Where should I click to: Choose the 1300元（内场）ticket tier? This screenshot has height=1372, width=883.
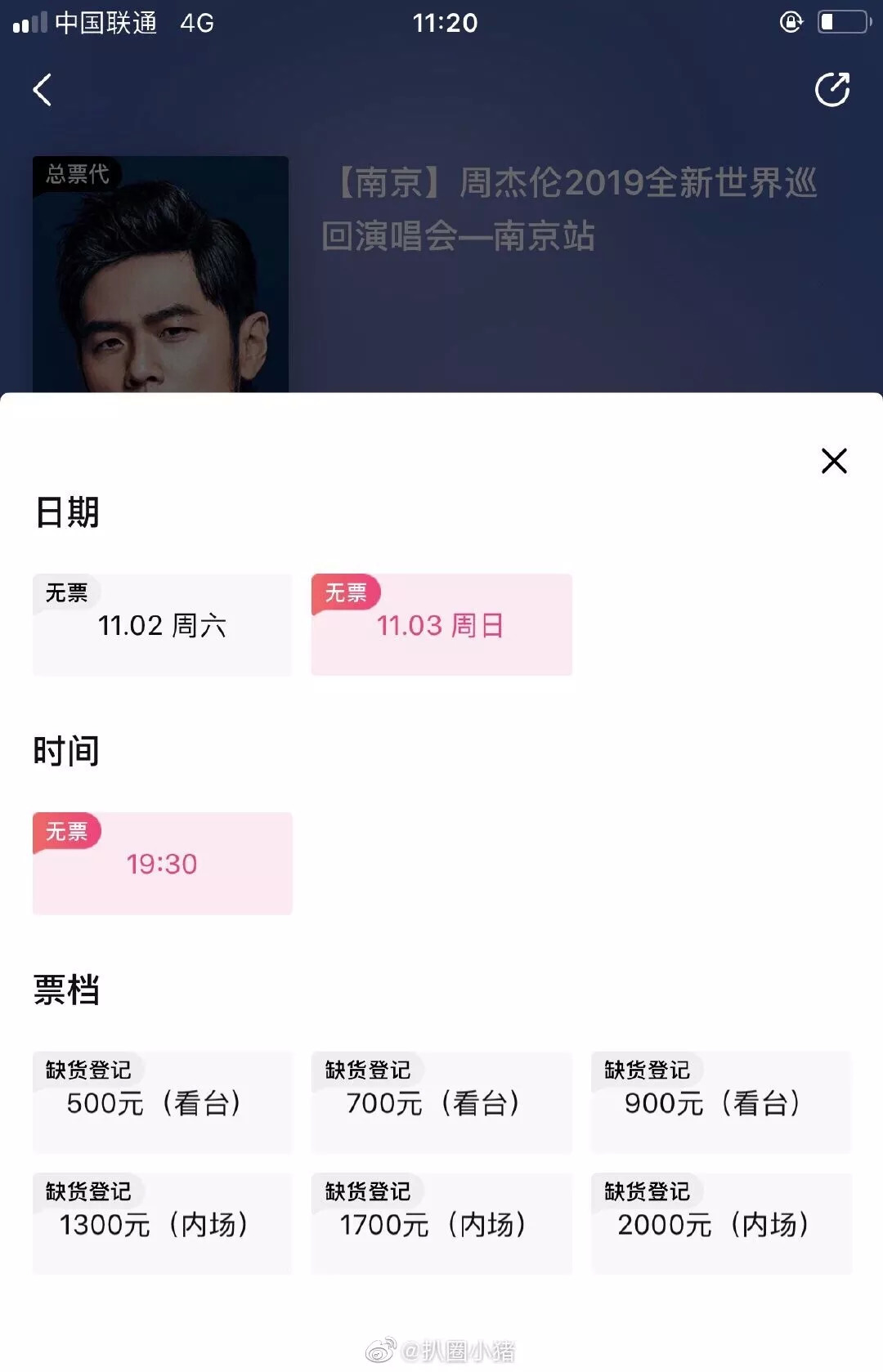click(162, 1224)
